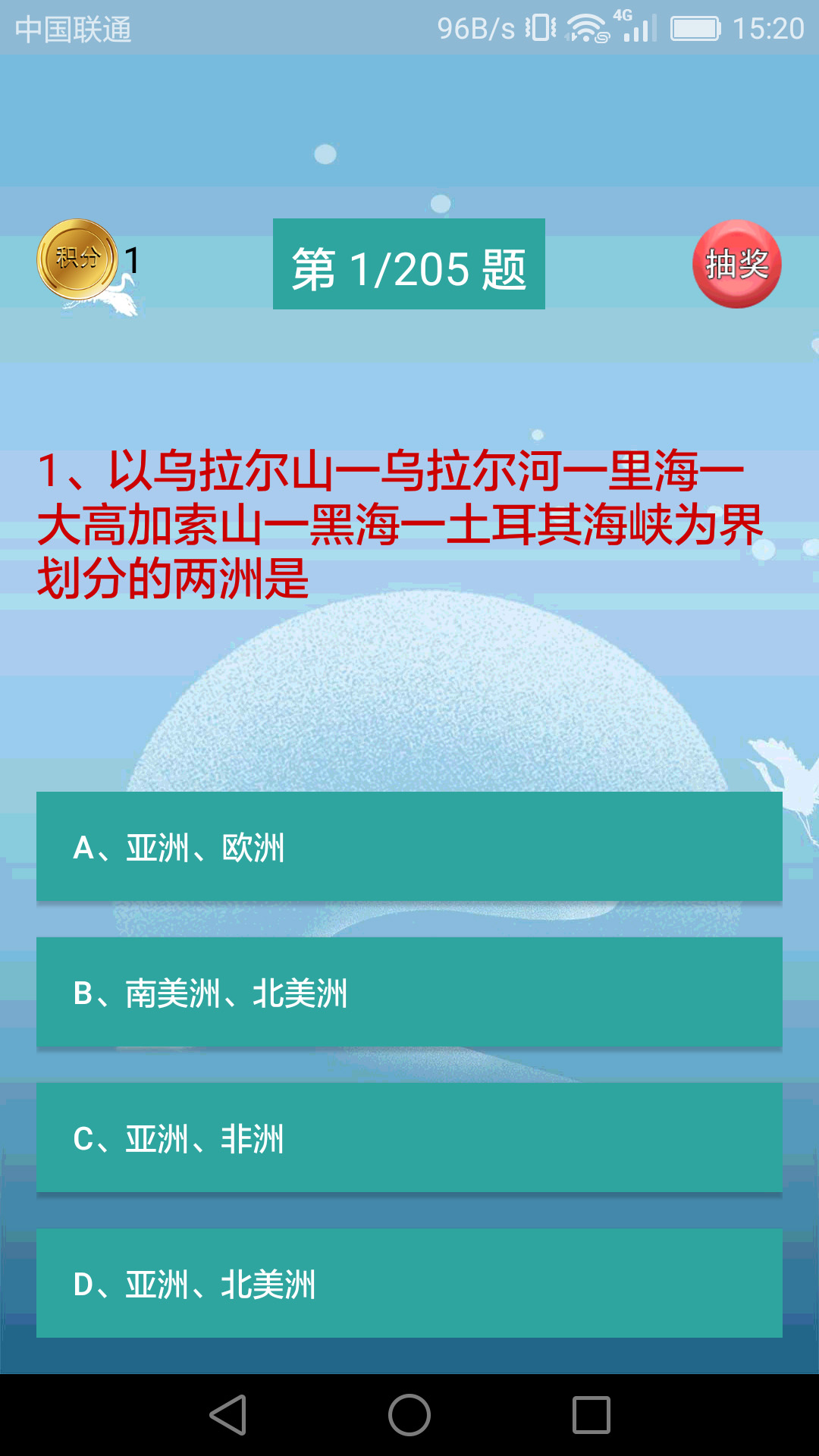819x1456 pixels.
Task: Tap the gold 积分 points coin
Action: (x=77, y=259)
